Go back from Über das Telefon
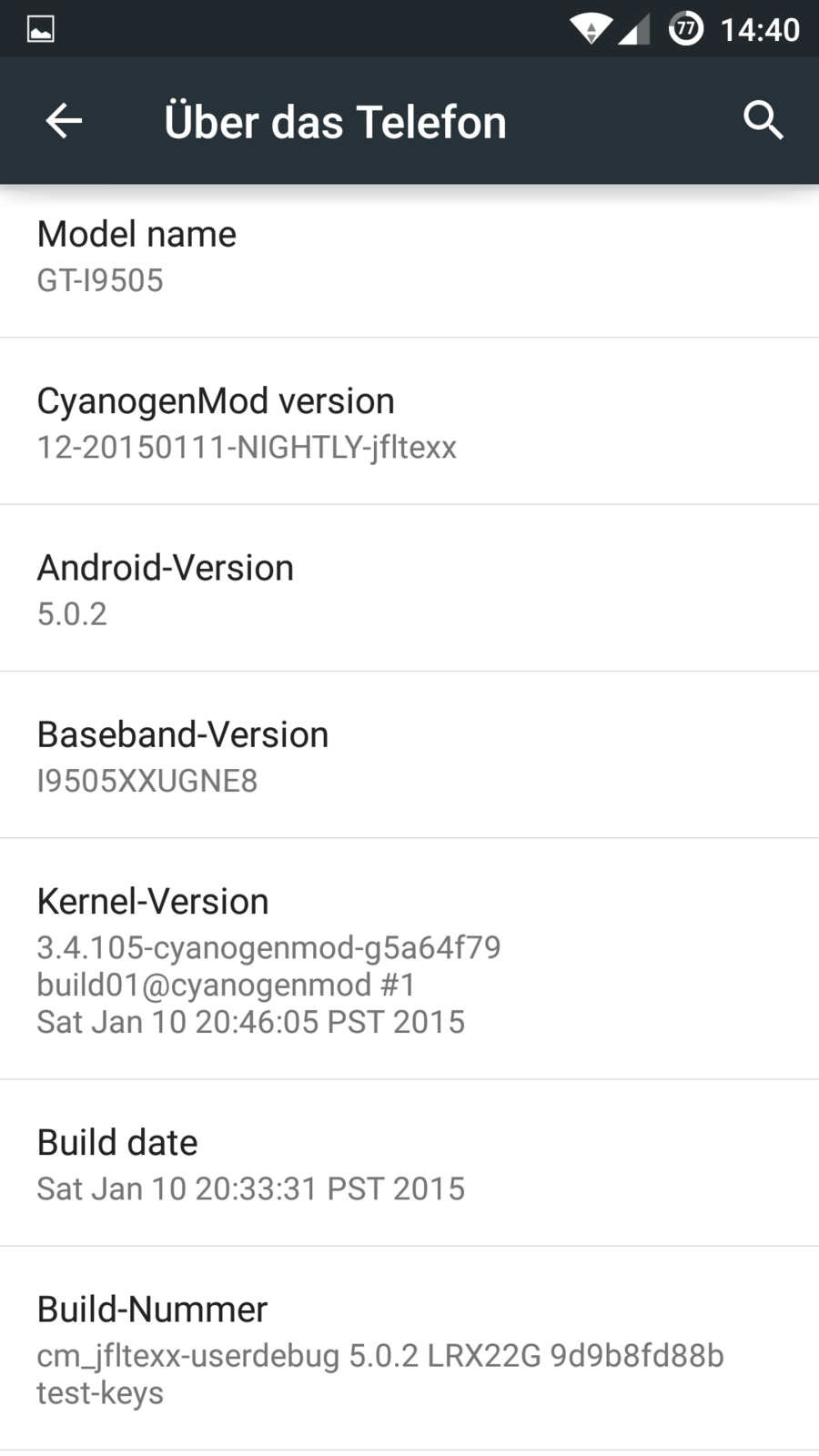 tap(64, 121)
